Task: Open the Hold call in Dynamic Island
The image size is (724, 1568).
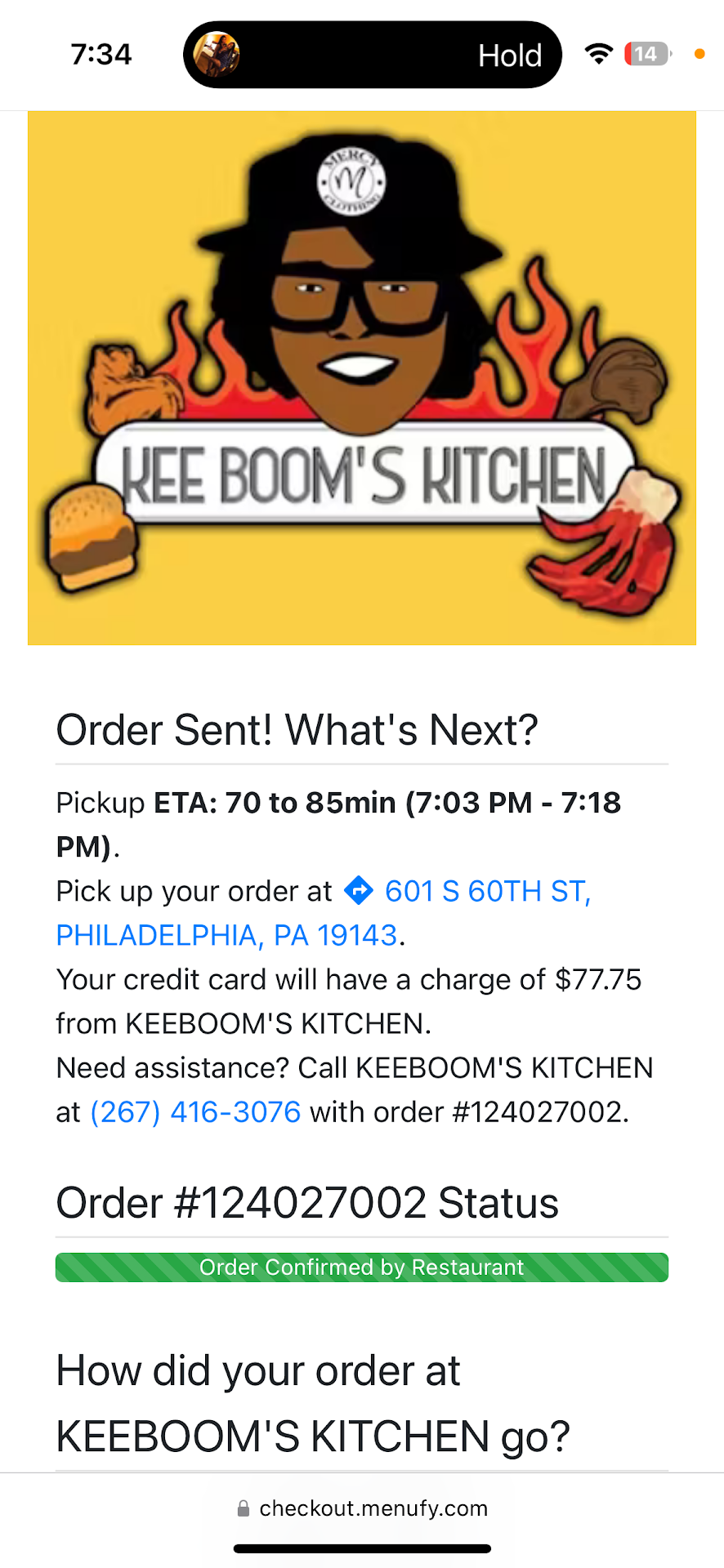Action: click(x=373, y=55)
